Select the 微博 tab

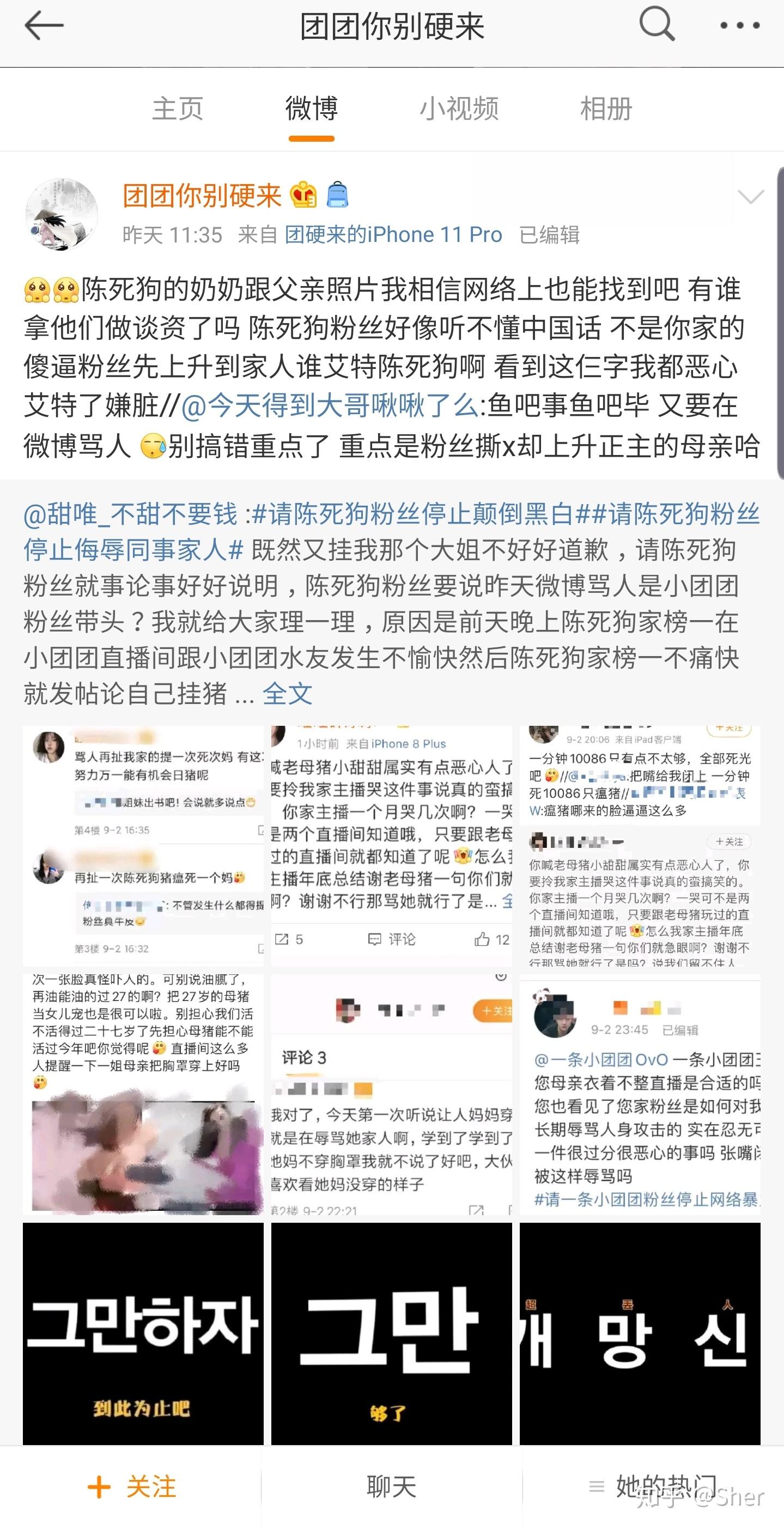(312, 109)
